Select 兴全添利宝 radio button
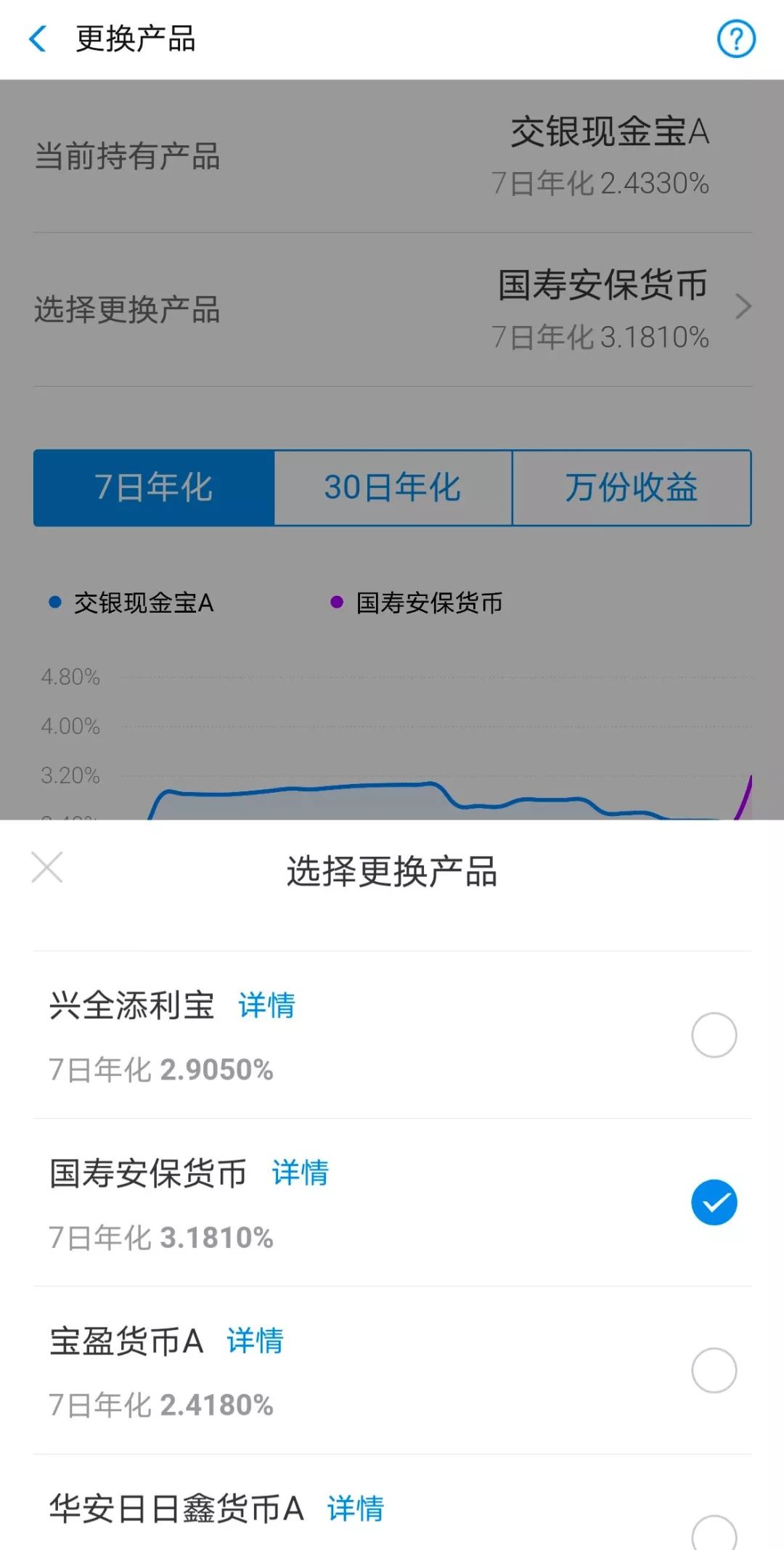This screenshot has width=784, height=1550. click(x=714, y=1035)
